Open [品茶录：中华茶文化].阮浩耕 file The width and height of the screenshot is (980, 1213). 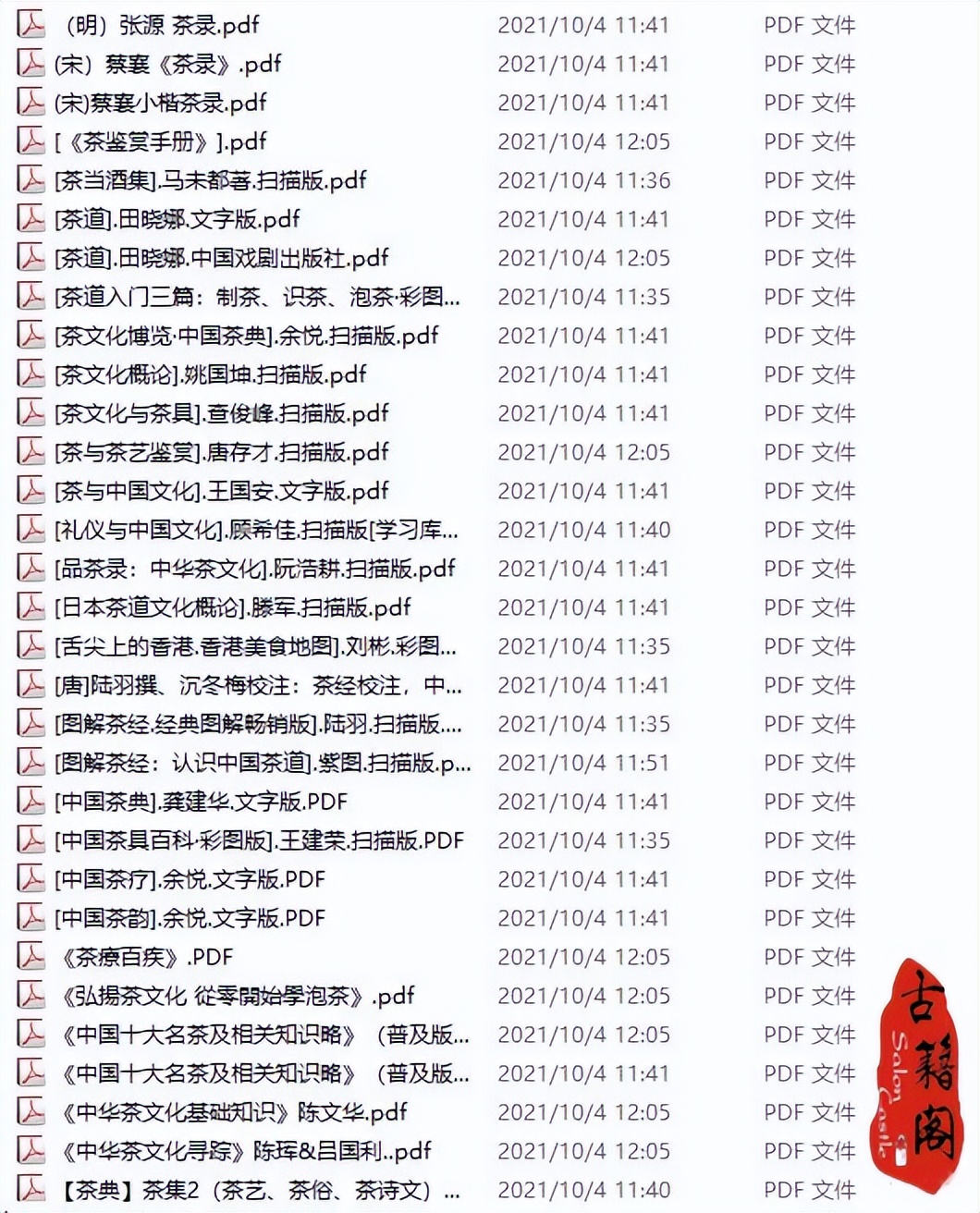256,569
